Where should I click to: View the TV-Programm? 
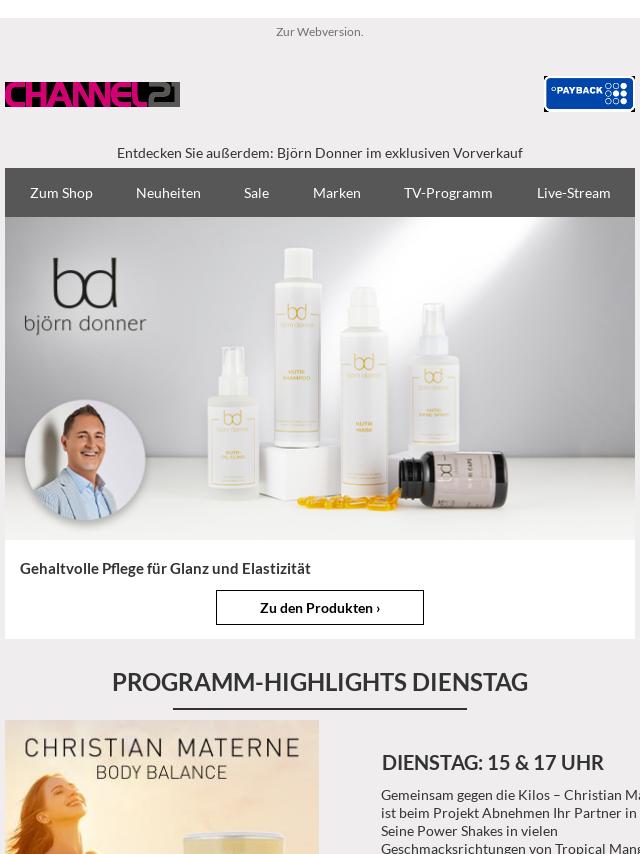tap(448, 193)
